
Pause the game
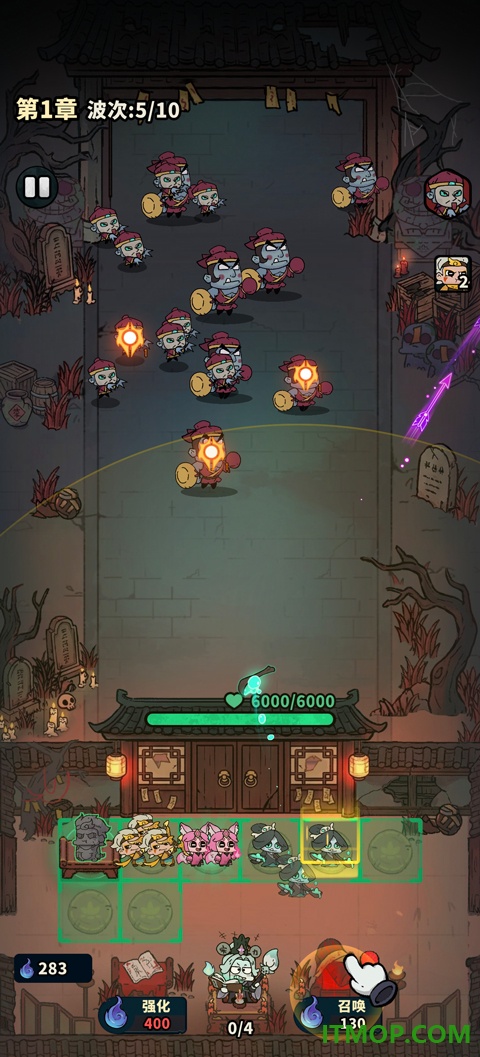[x=36, y=187]
